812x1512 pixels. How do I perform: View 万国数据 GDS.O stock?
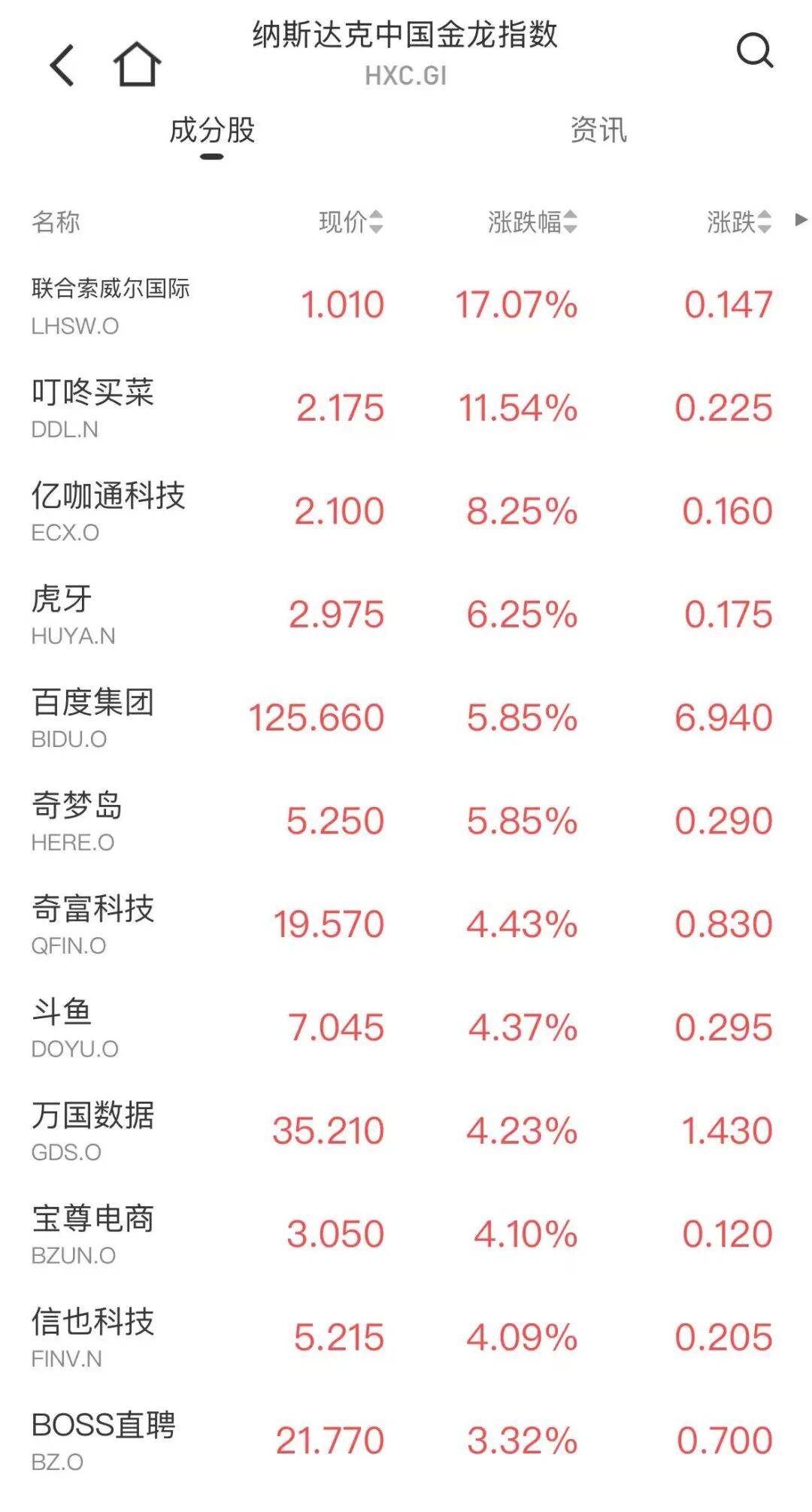click(92, 1130)
